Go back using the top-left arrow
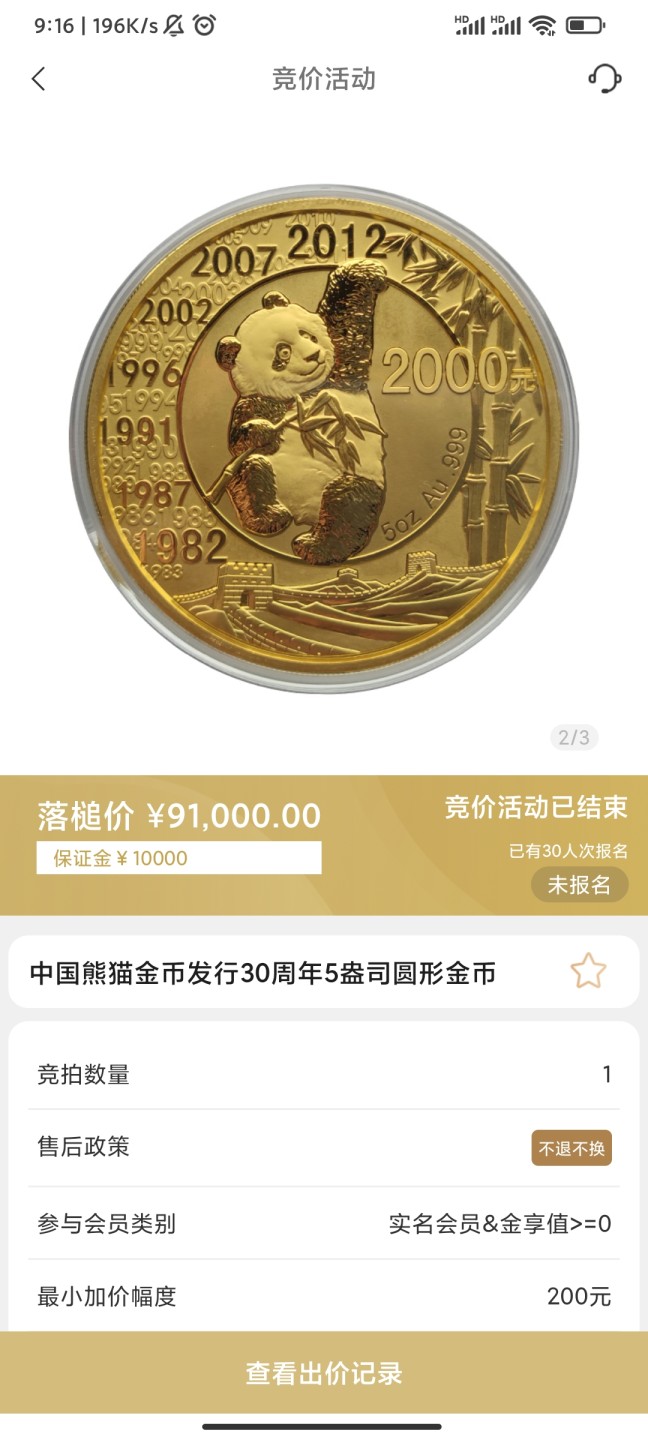Image resolution: width=648 pixels, height=1440 pixels. tap(39, 79)
